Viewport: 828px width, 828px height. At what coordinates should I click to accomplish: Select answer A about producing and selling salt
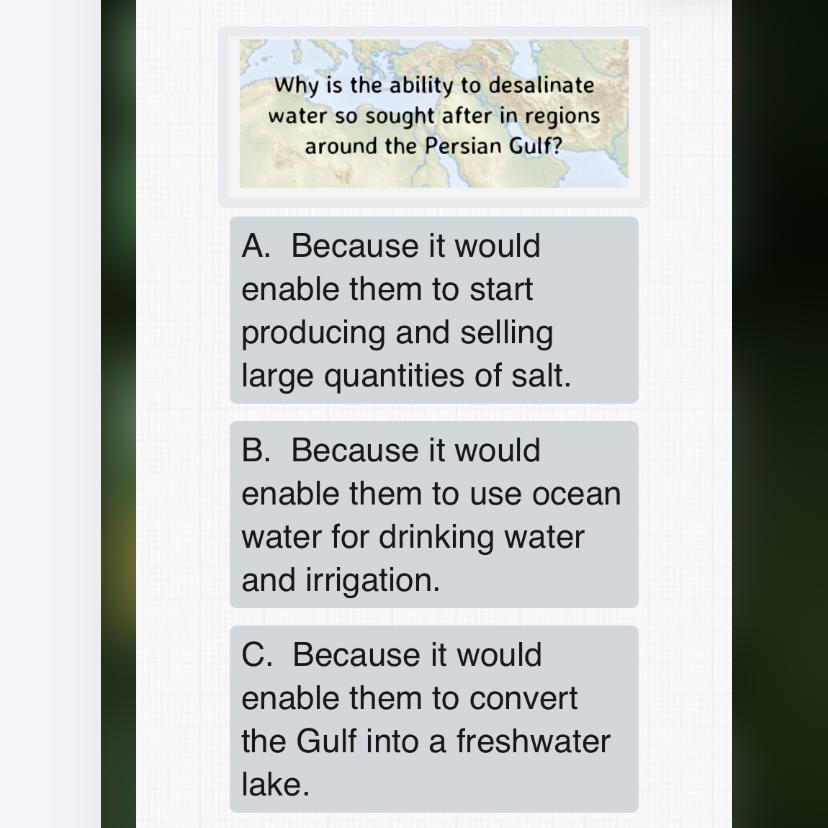tap(433, 310)
